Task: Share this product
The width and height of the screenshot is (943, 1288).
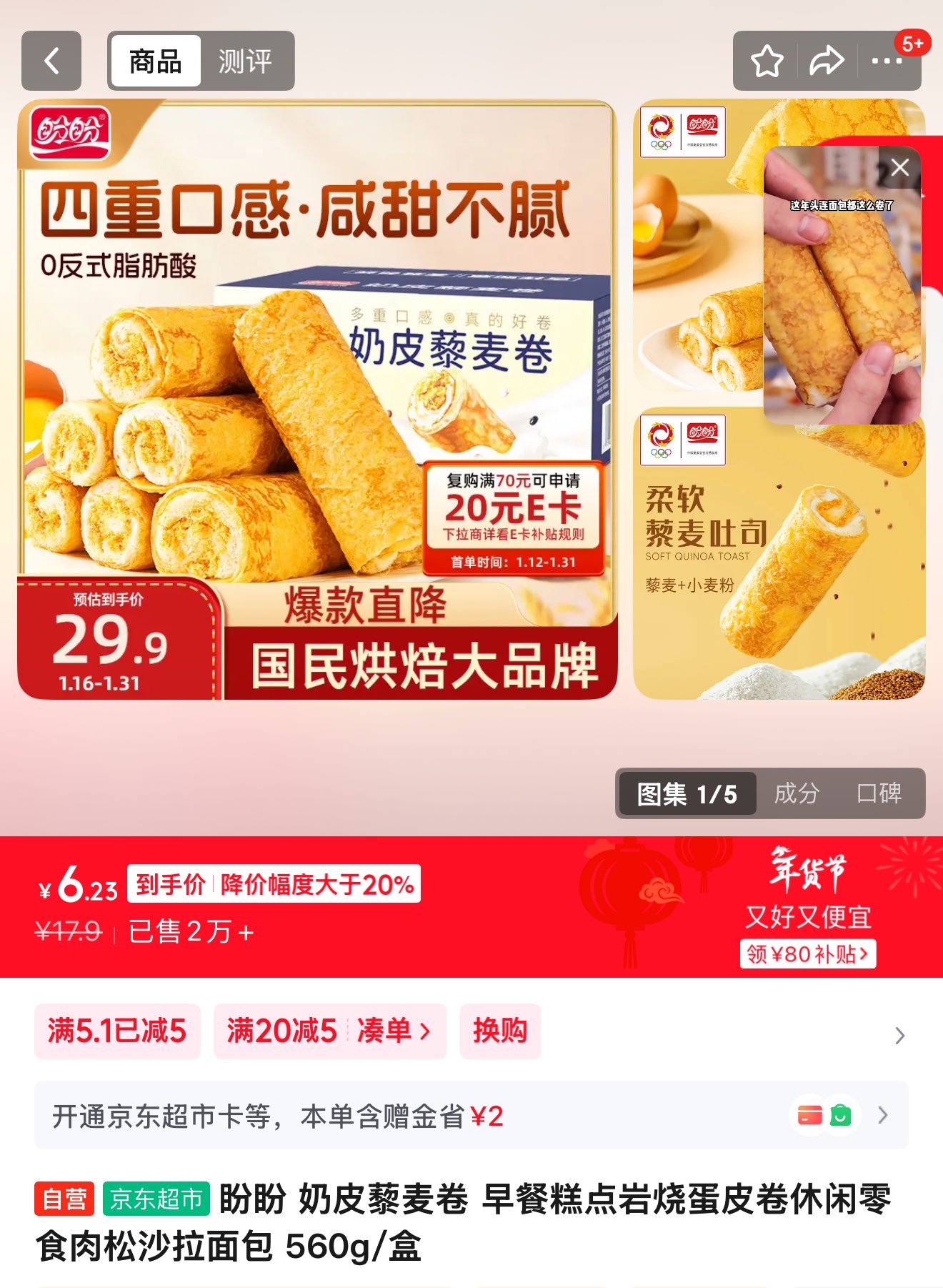Action: click(x=827, y=61)
